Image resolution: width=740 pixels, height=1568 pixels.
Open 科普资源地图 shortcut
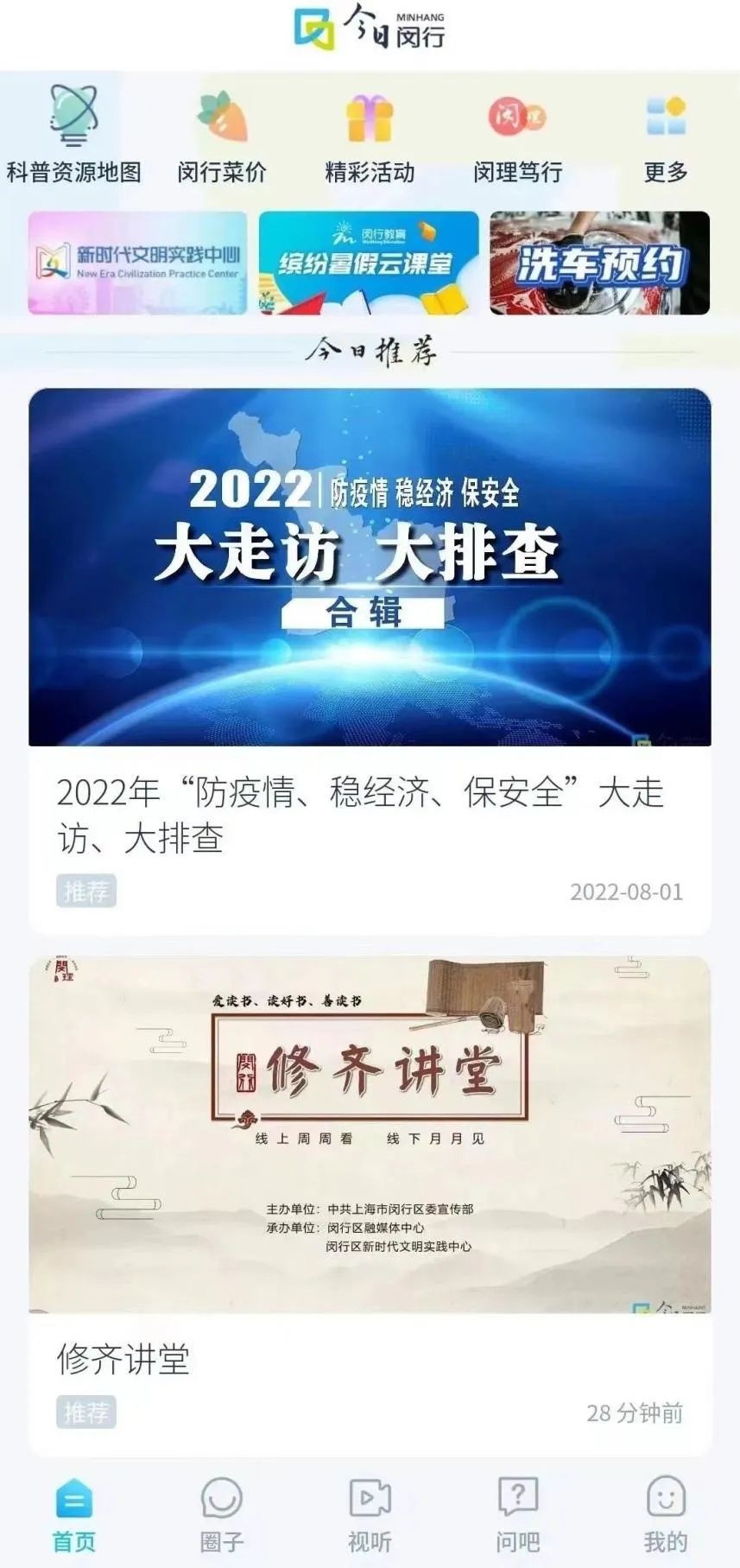click(x=73, y=135)
